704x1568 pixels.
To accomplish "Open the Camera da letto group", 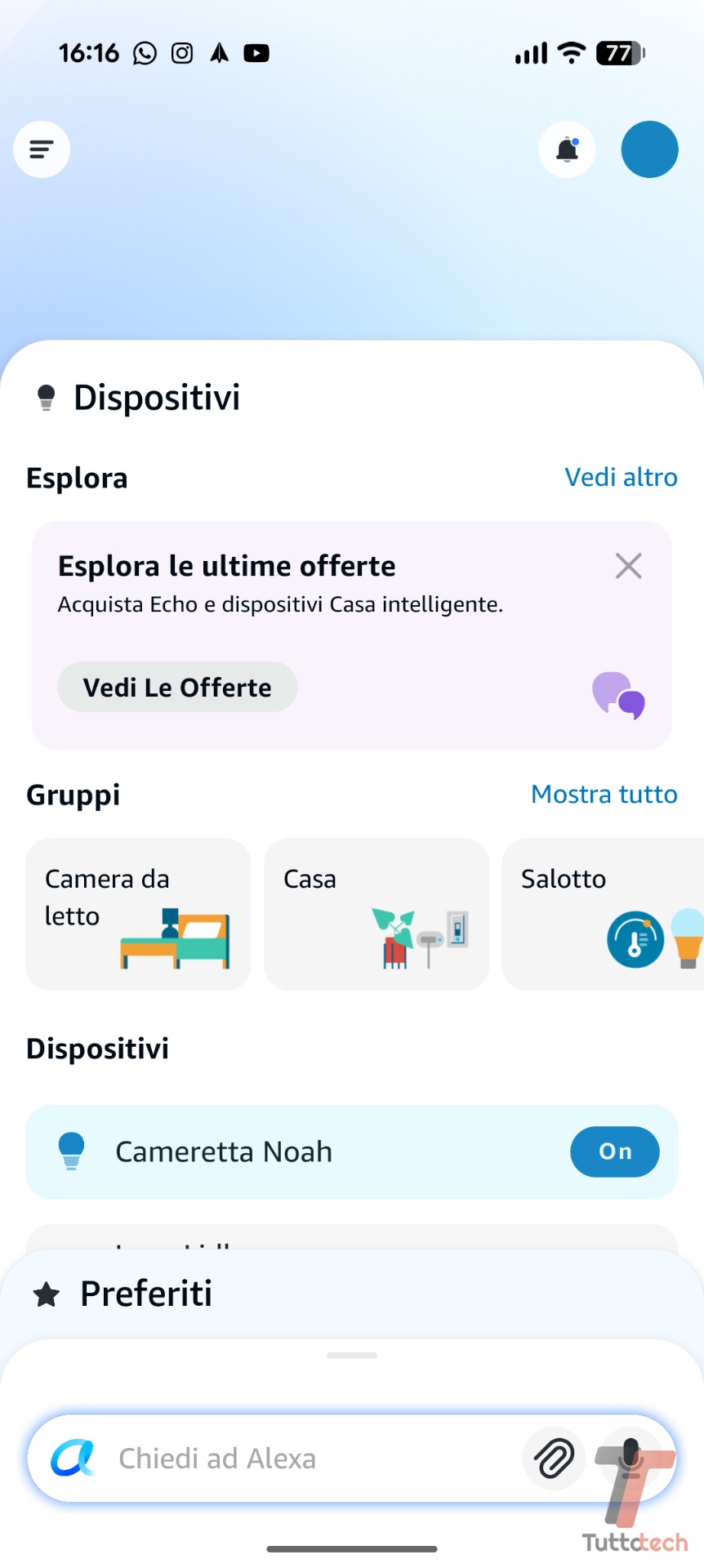I will point(138,914).
